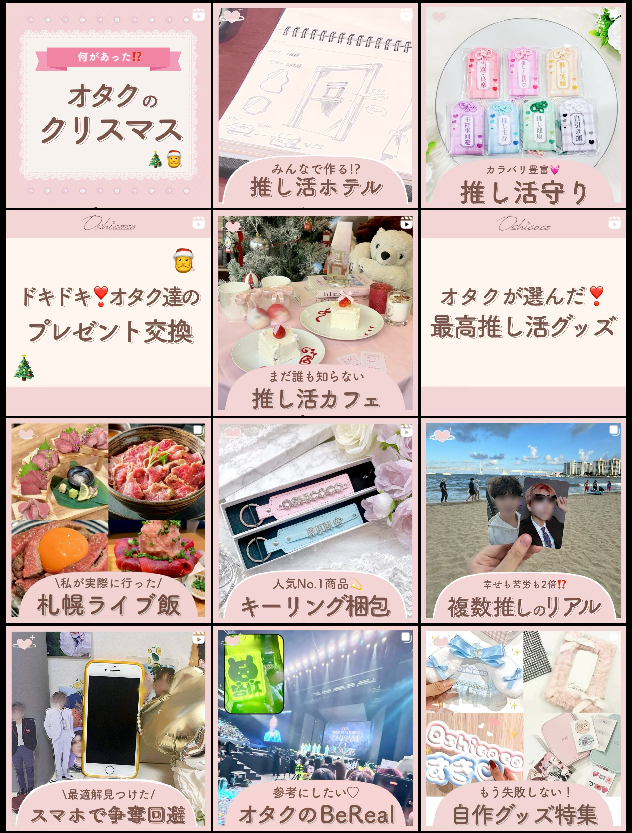View the キーリング梱包 reel
This screenshot has width=632, height=833.
coord(316,521)
